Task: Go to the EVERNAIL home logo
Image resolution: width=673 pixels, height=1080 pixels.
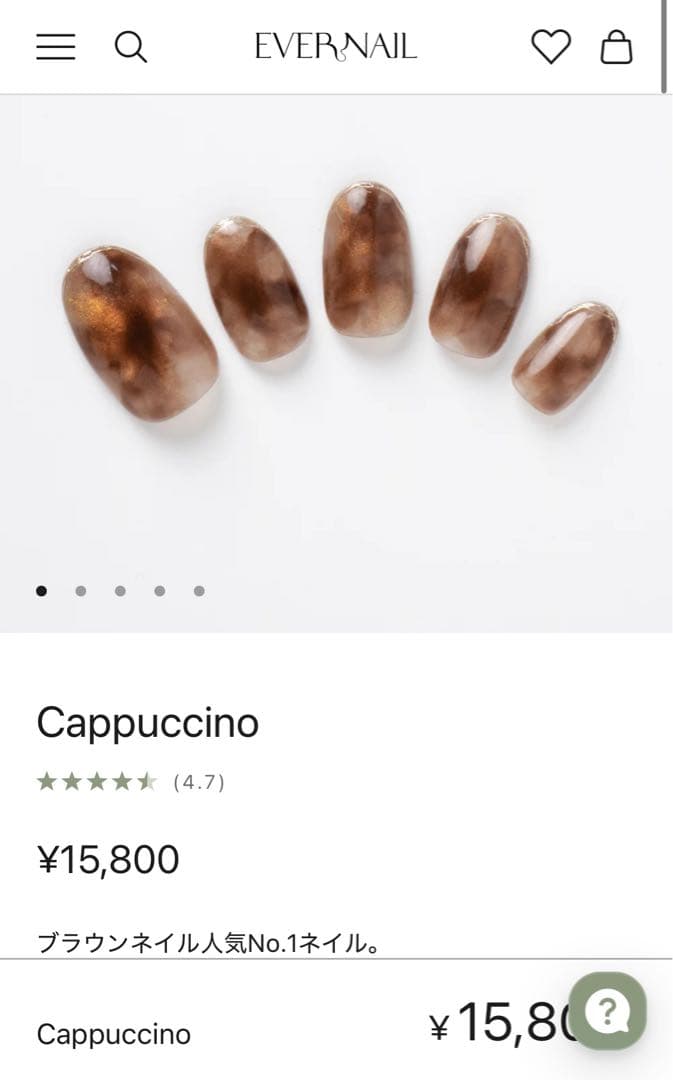Action: click(x=336, y=46)
